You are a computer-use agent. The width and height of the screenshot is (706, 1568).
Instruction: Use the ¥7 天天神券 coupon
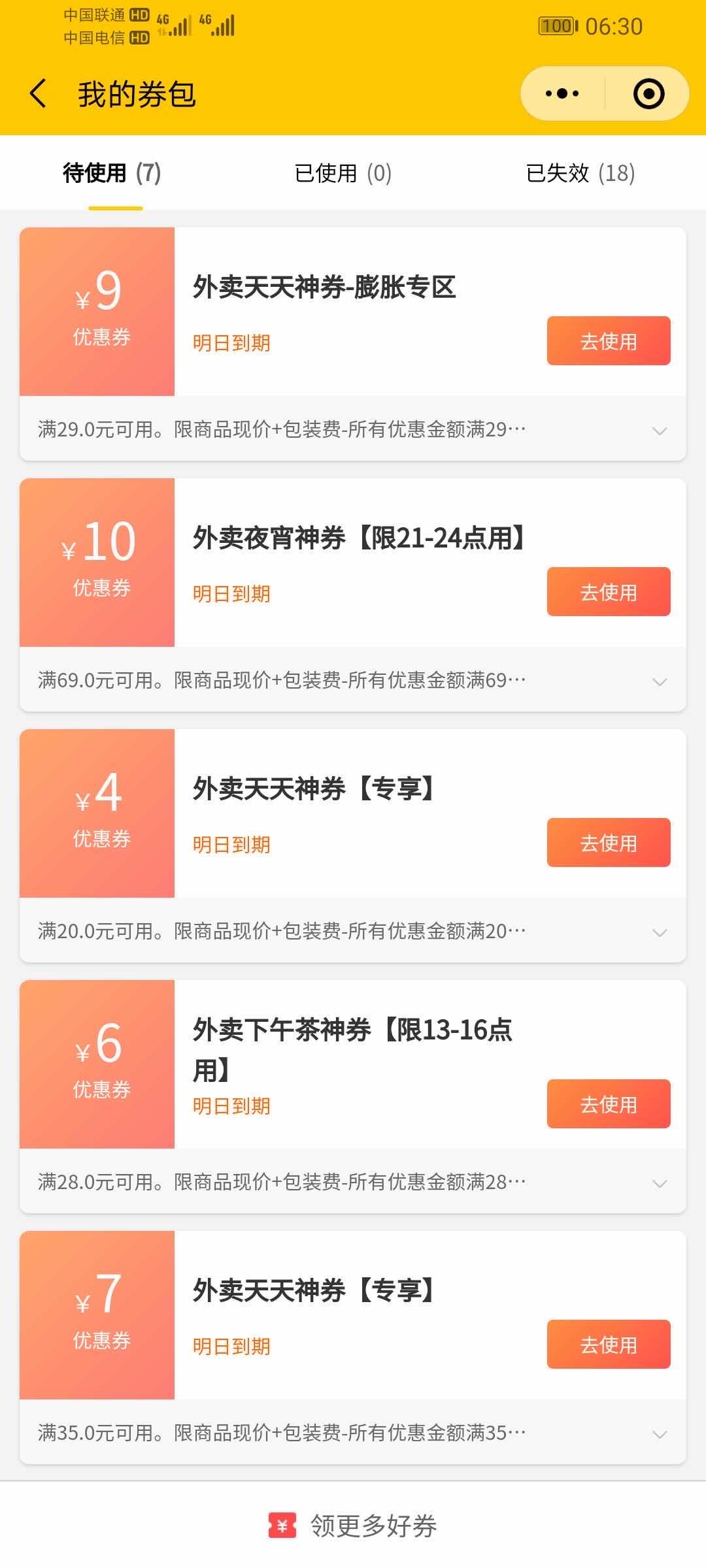pyautogui.click(x=609, y=1345)
